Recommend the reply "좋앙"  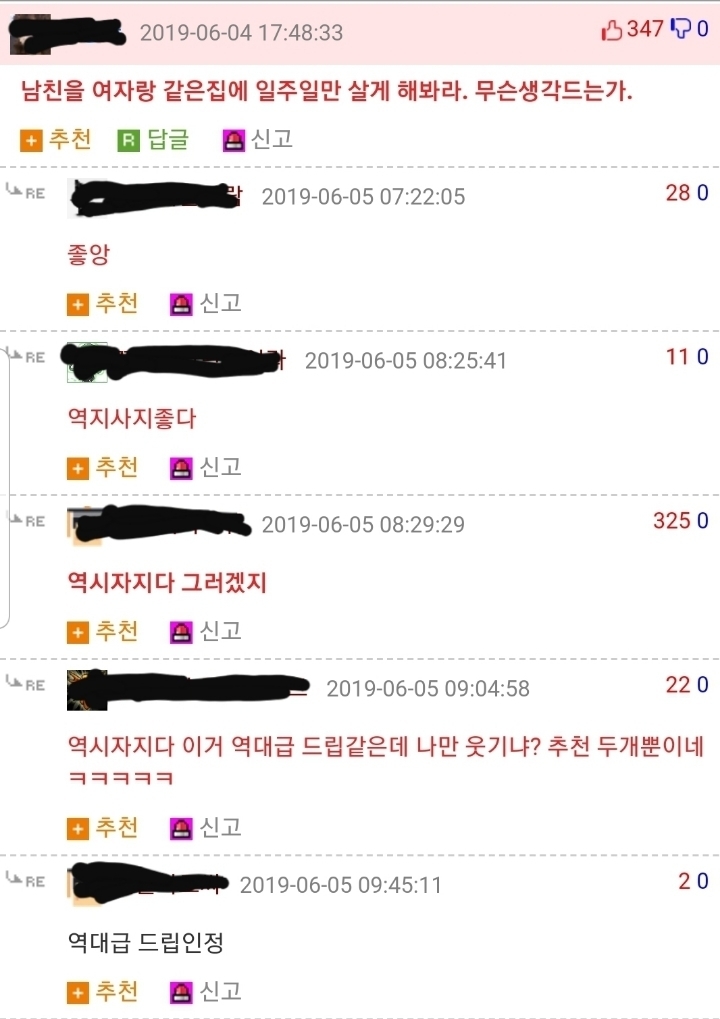coord(103,303)
